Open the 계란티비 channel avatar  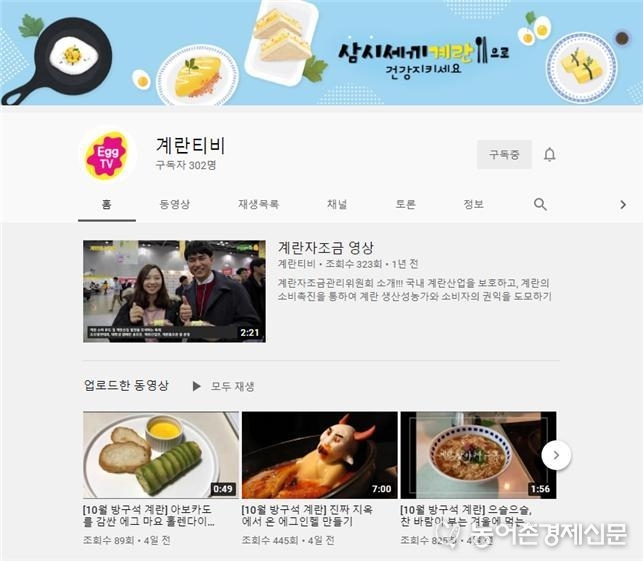(x=106, y=154)
